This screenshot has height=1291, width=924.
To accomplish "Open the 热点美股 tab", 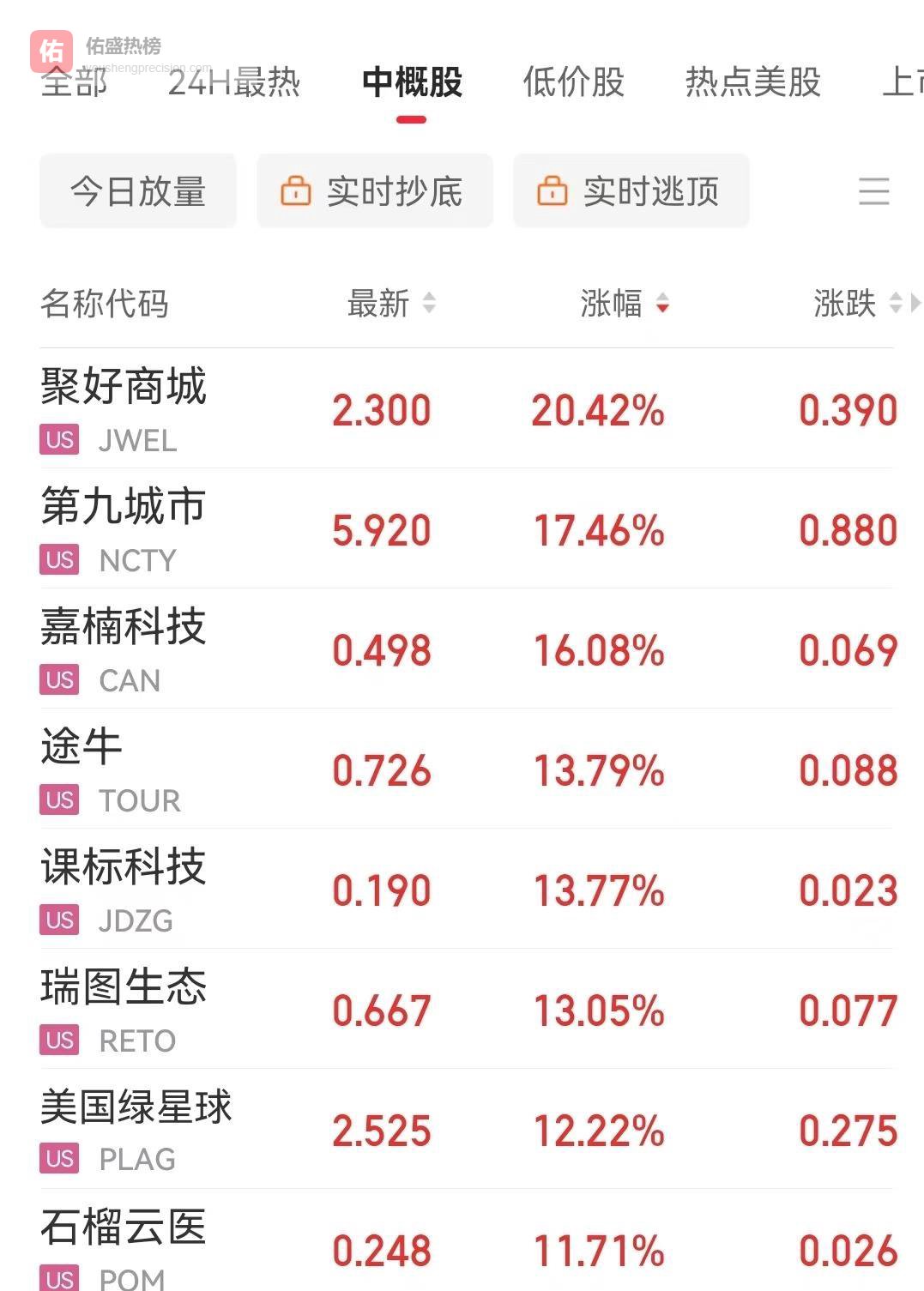I will point(752,82).
